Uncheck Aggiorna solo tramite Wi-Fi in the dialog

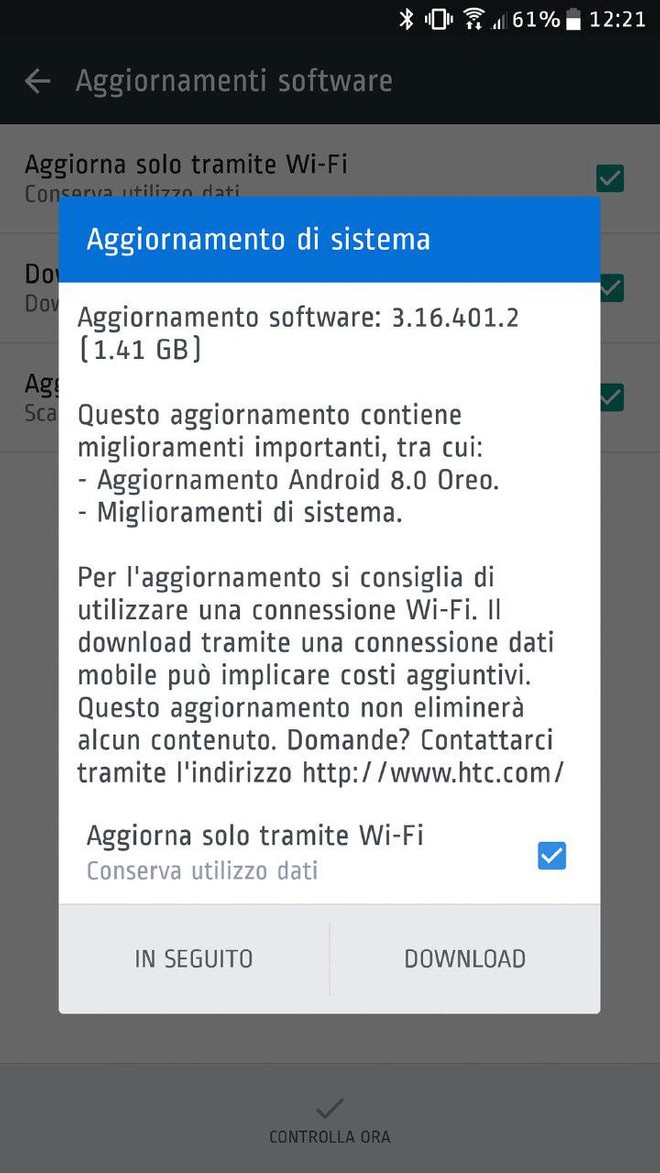pos(551,855)
